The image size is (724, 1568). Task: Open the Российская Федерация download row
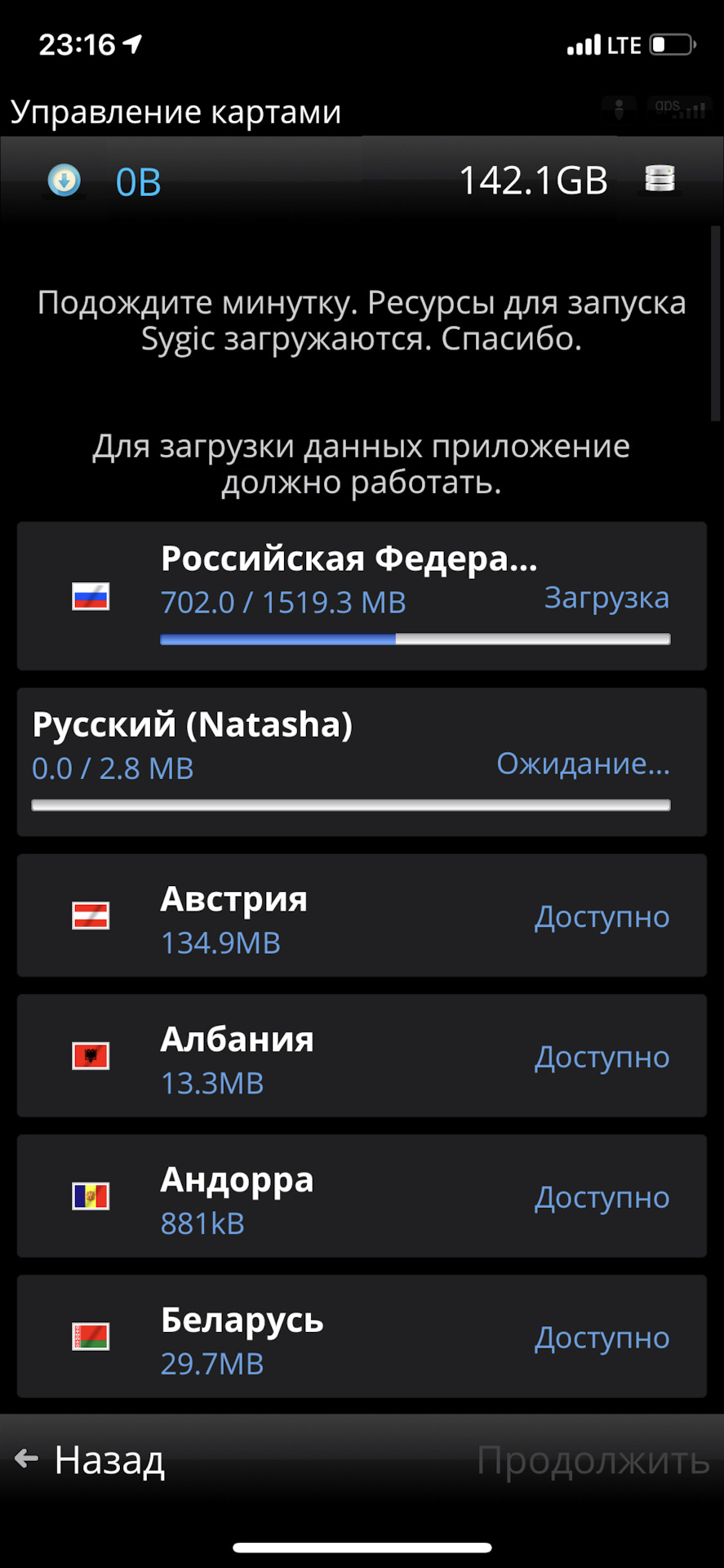[x=362, y=596]
